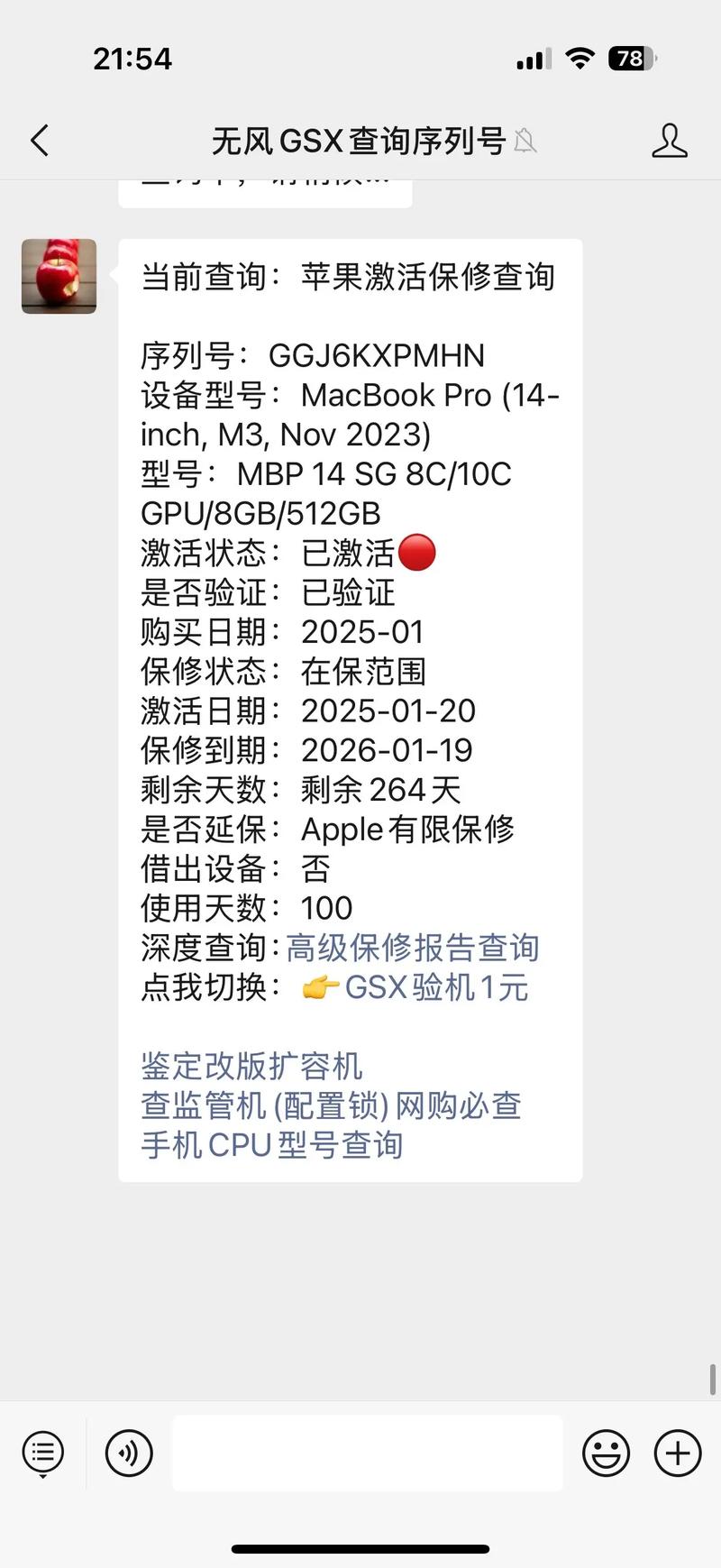This screenshot has height=1568, width=721.
Task: Open the 高级保修报告查询 link
Action: click(x=412, y=948)
